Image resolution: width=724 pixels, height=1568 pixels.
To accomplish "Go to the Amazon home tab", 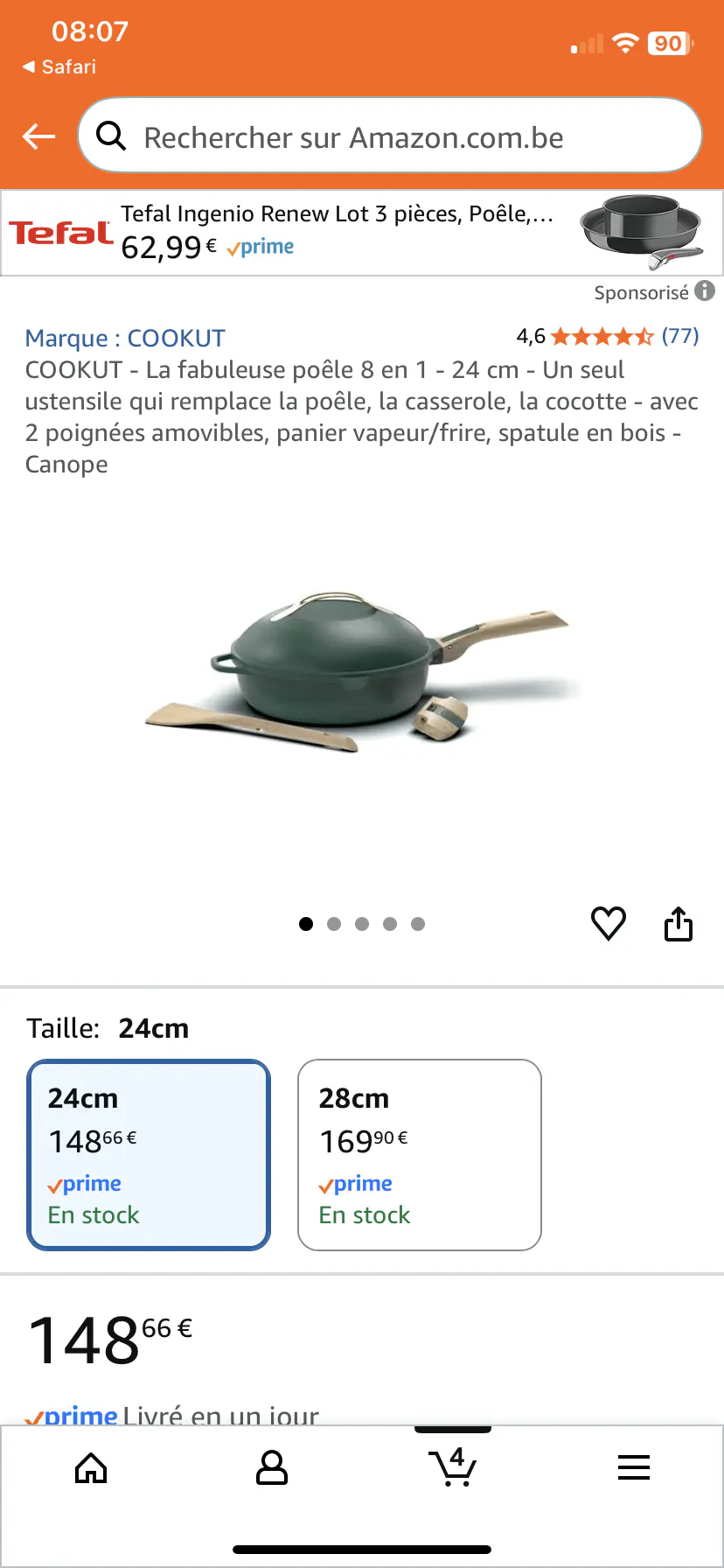I will pyautogui.click(x=91, y=1468).
